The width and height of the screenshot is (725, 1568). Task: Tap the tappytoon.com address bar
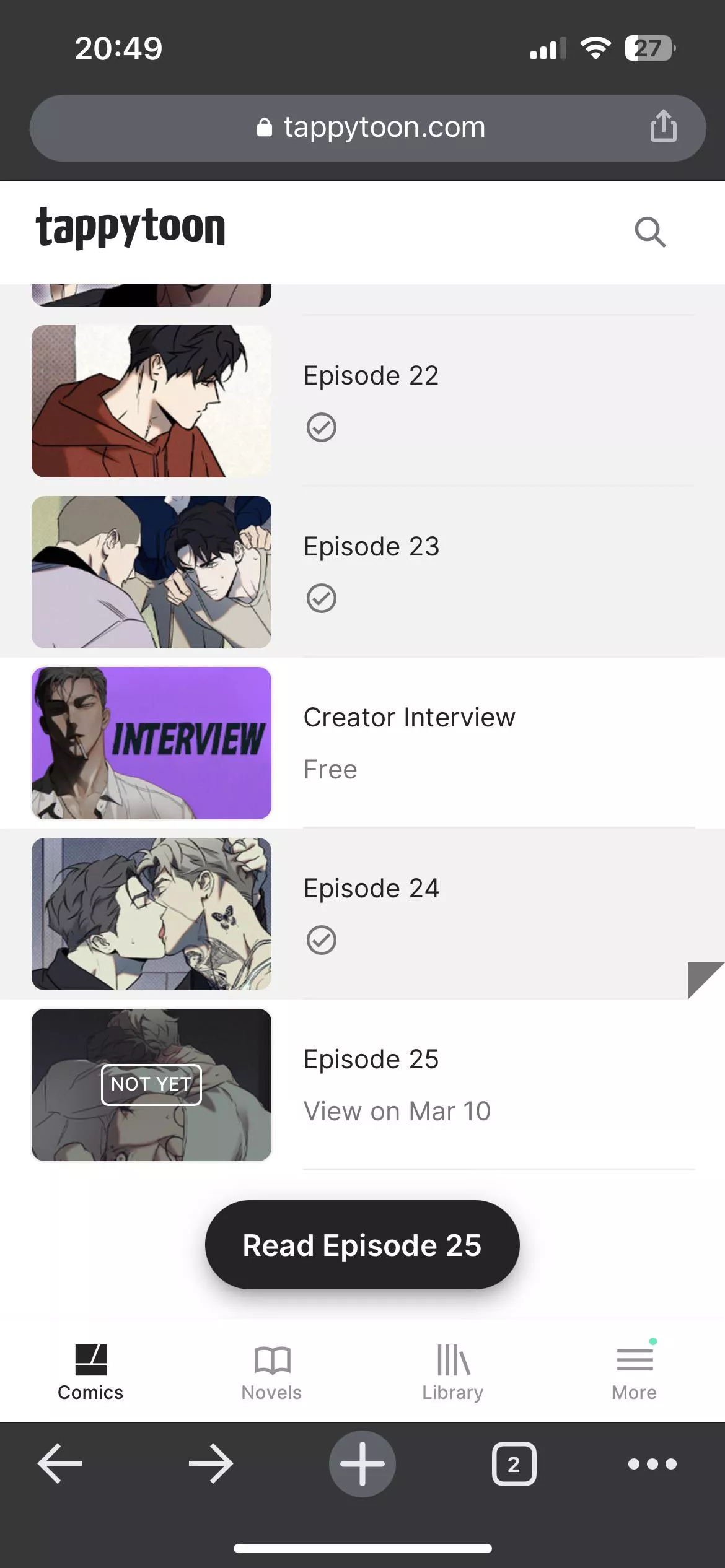pyautogui.click(x=371, y=128)
